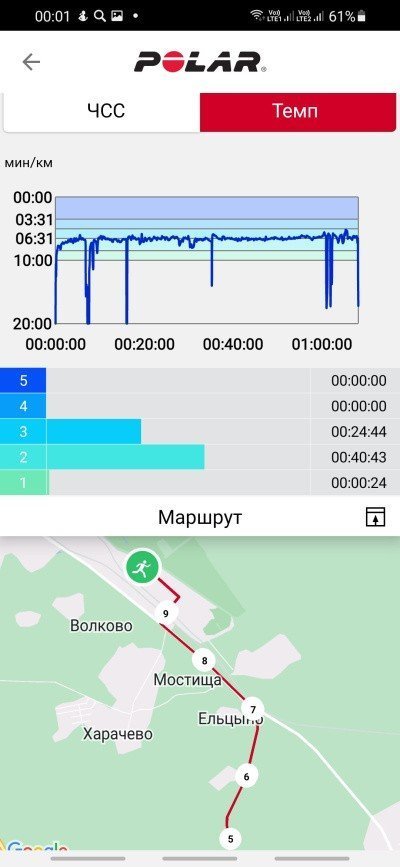Expand the Маршрут map to full screen
This screenshot has width=400, height=867.
coord(375,518)
